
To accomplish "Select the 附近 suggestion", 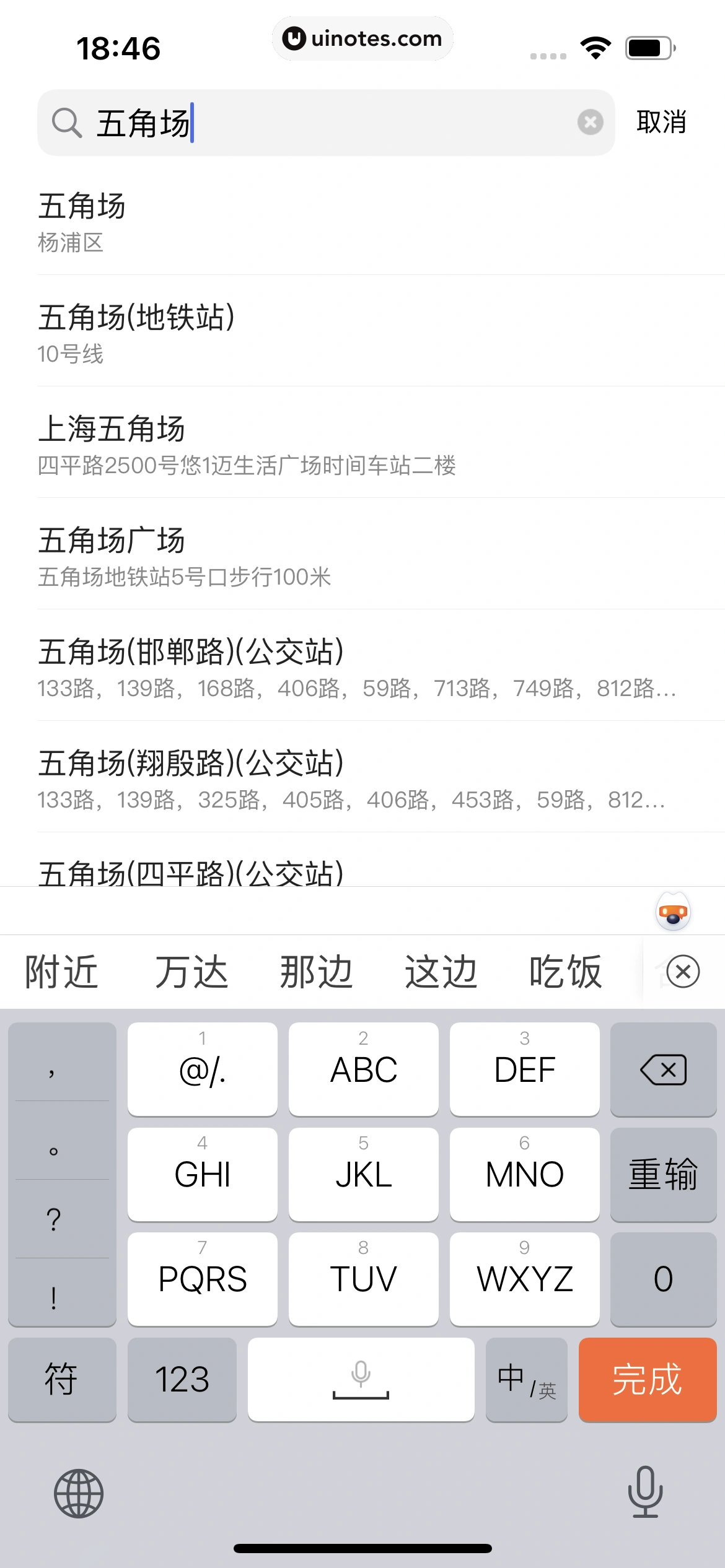I will pos(60,970).
